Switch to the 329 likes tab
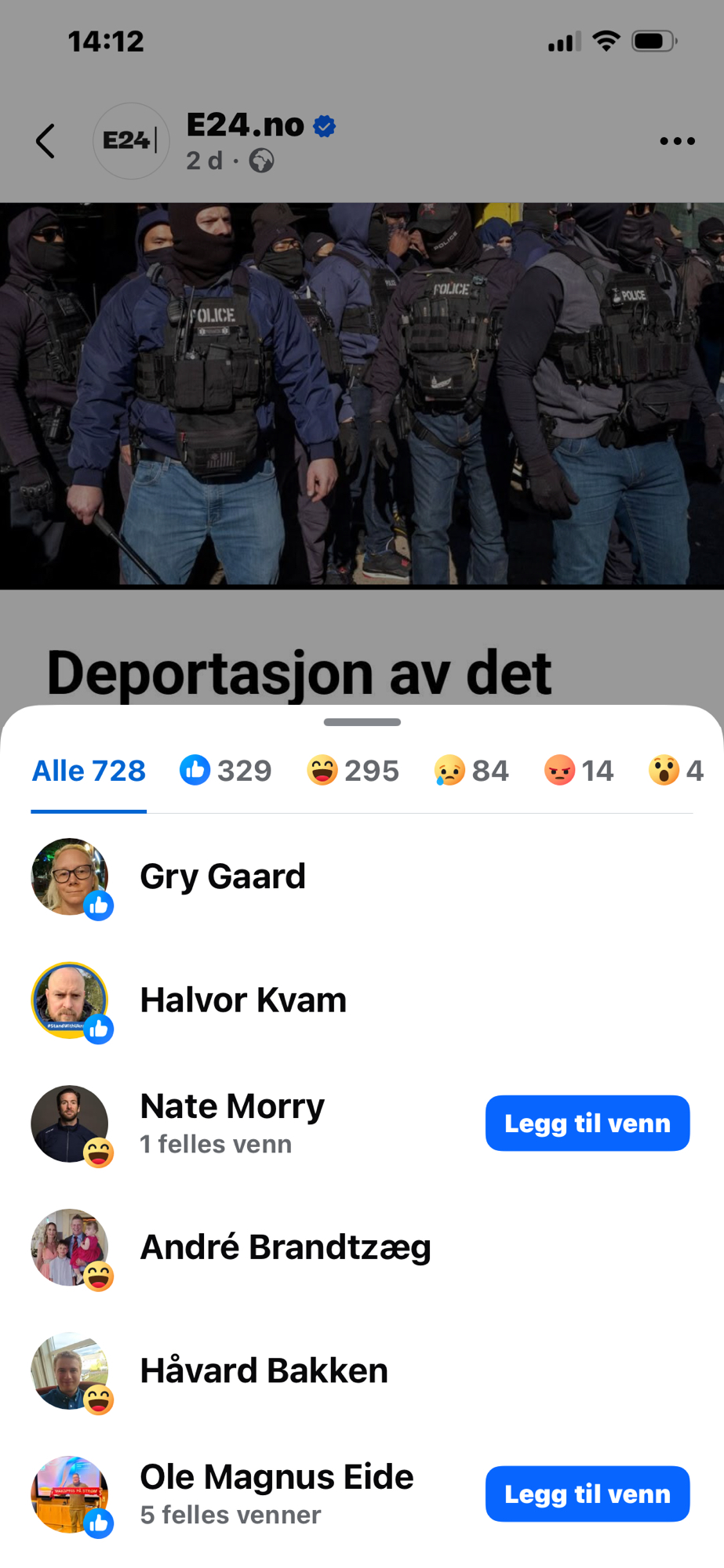 pyautogui.click(x=226, y=771)
